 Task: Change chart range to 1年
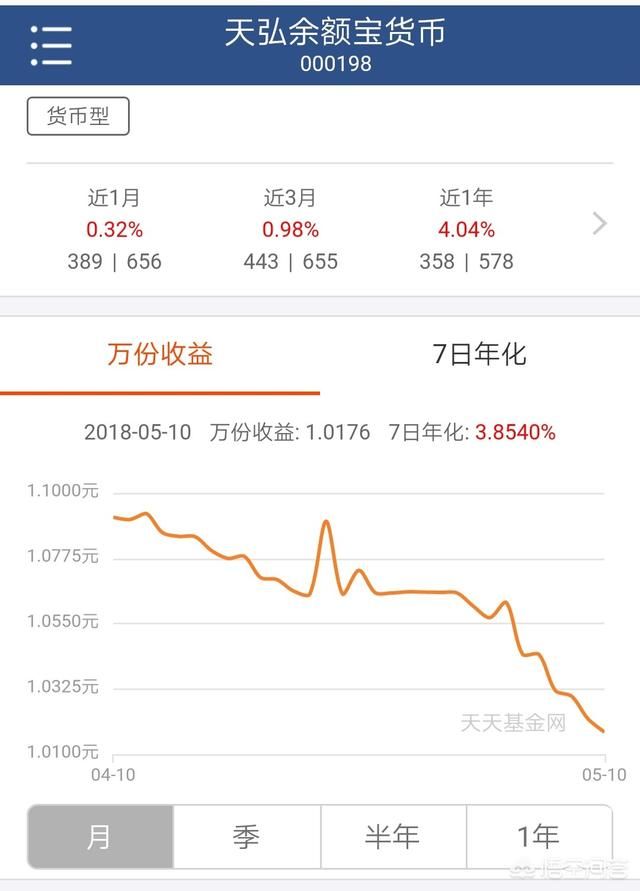(539, 836)
